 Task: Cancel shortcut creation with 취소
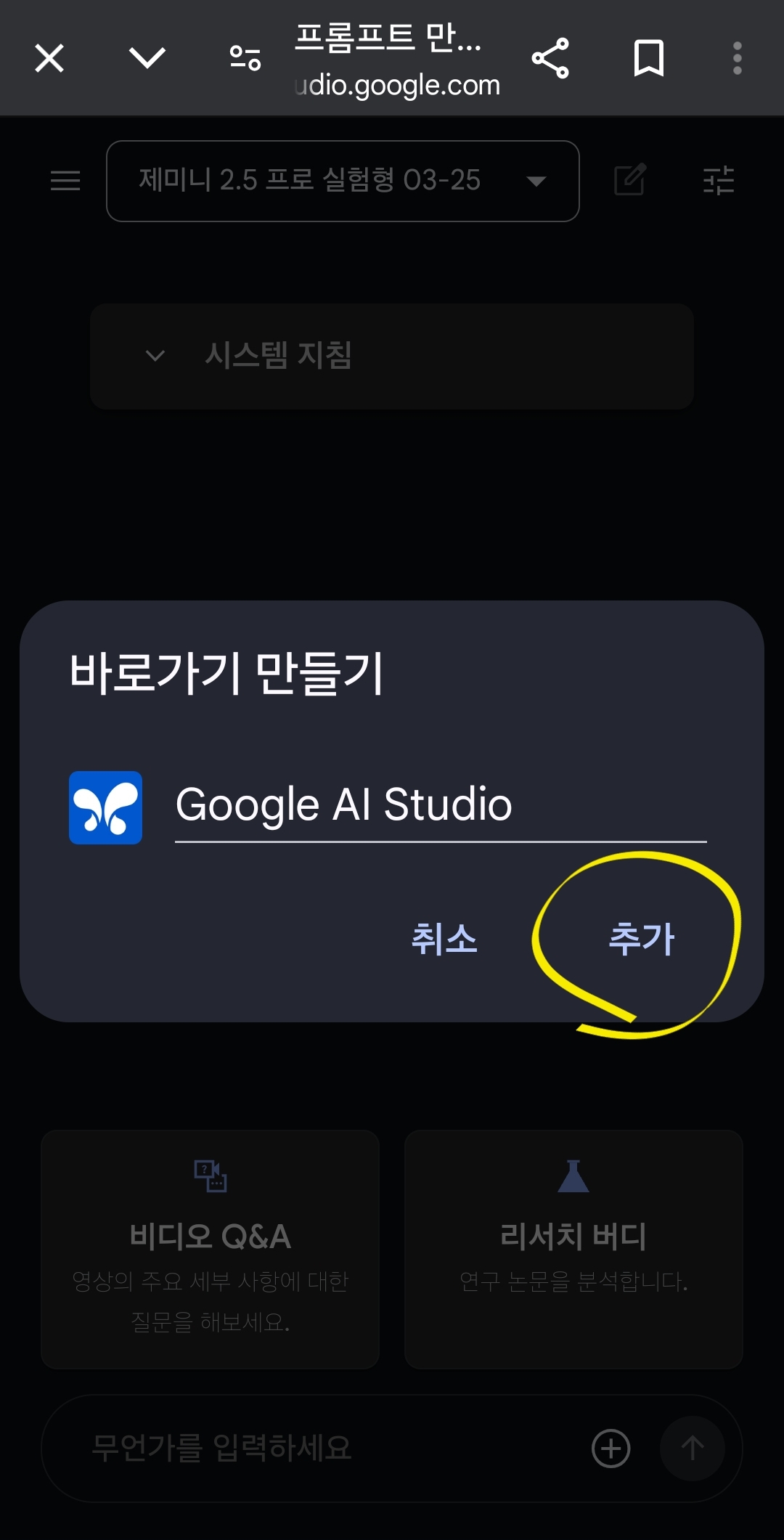click(444, 940)
